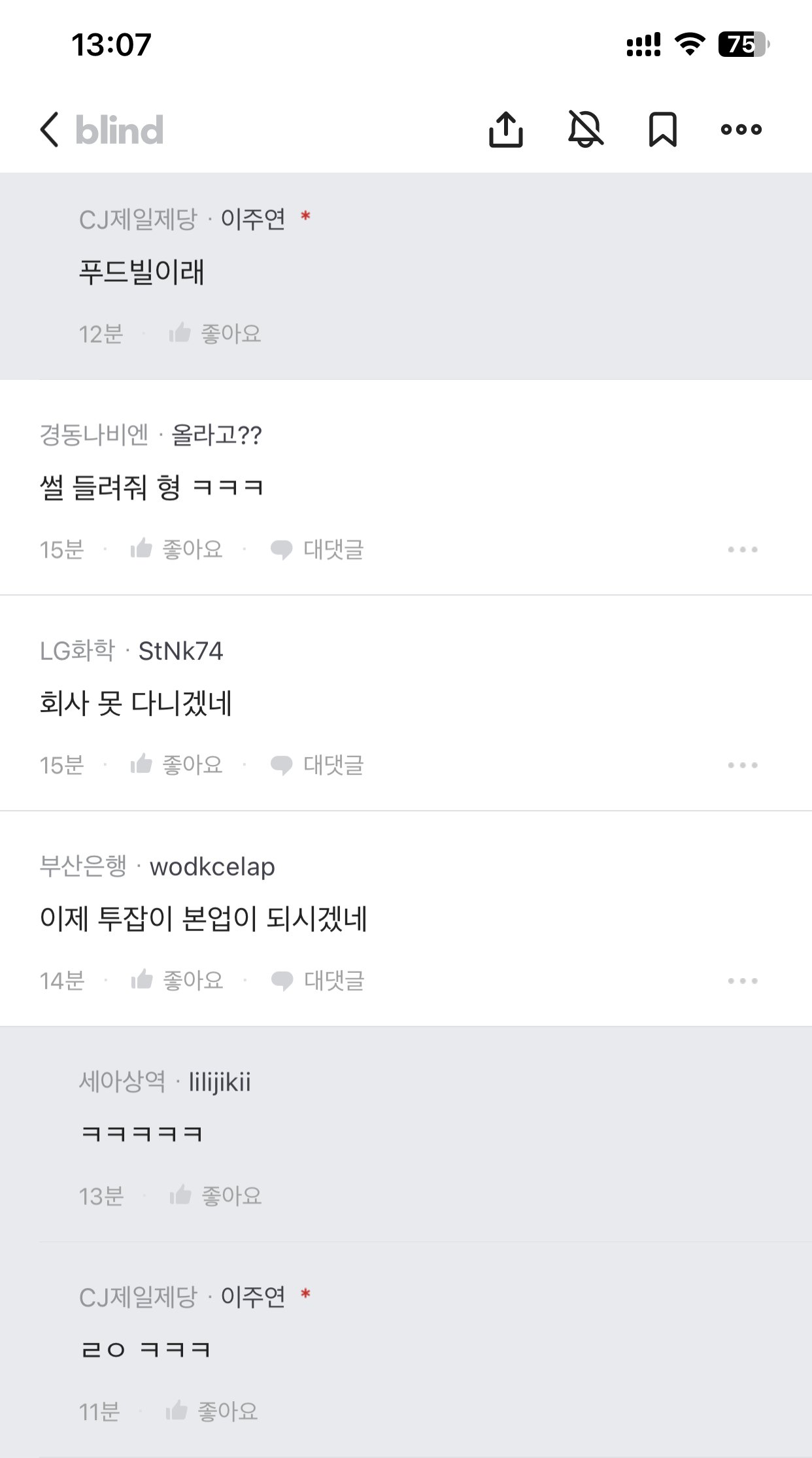The image size is (812, 1458).
Task: Open 대댓글 under 회사 못 다니겠네
Action: pos(333,766)
